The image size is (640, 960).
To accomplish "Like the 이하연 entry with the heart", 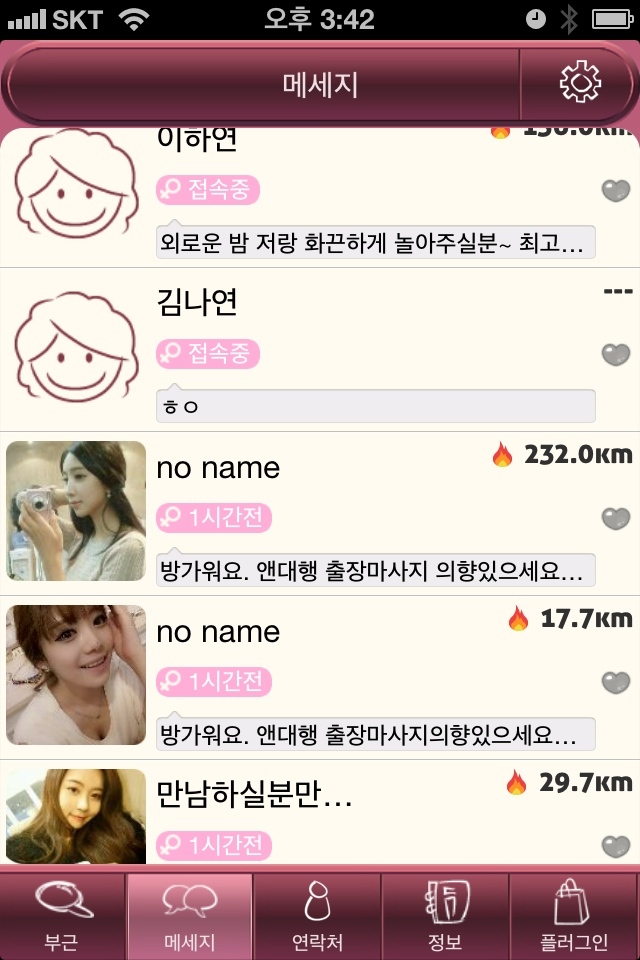I will 616,190.
